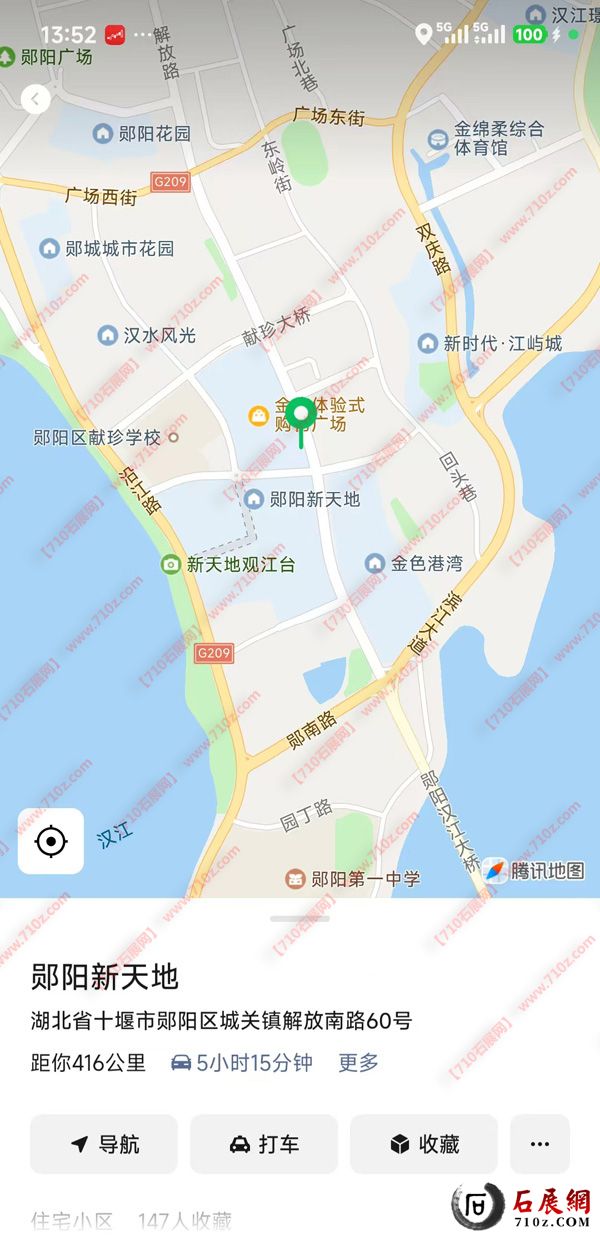Open 更多 travel options
Viewport: 600px width, 1238px height.
click(358, 1063)
